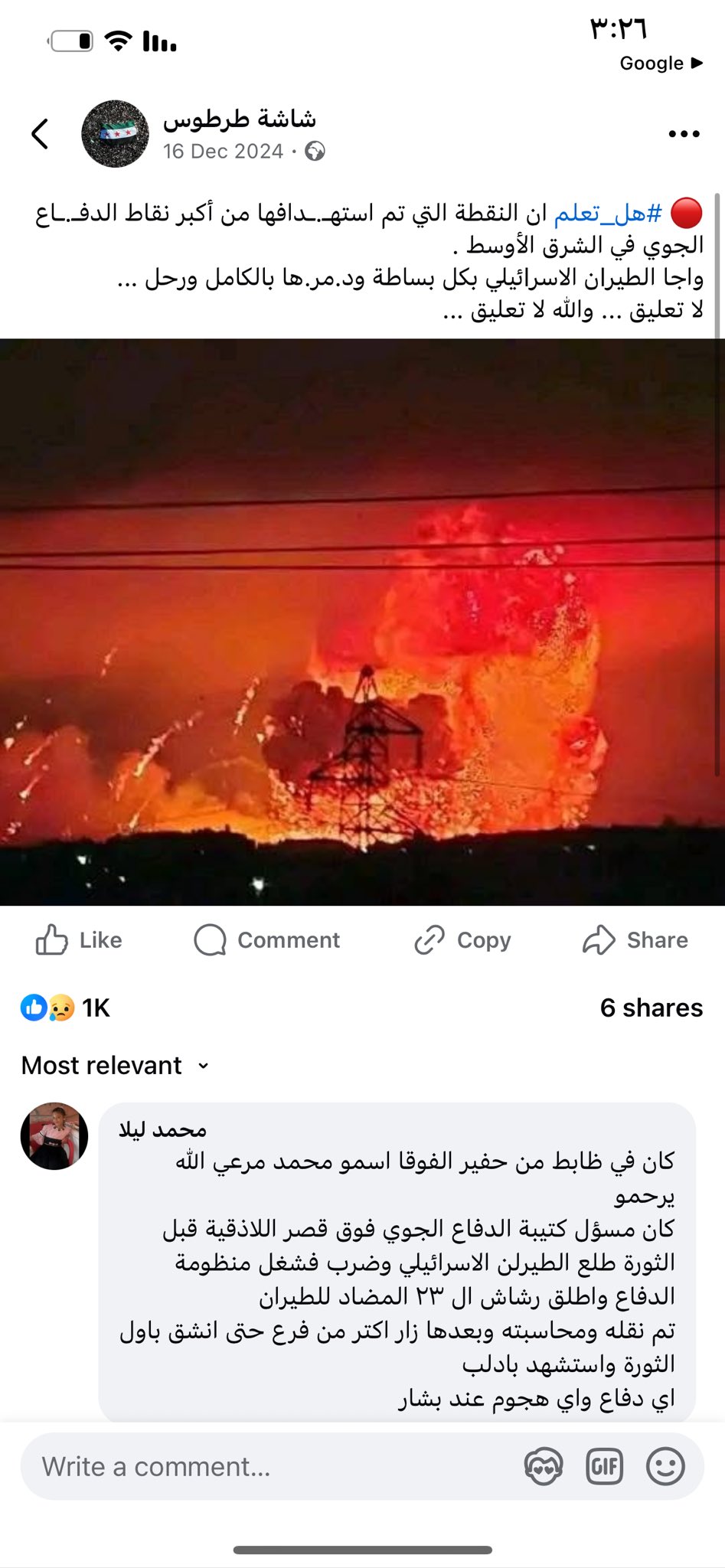The width and height of the screenshot is (725, 1568).
Task: Like this post
Action: (x=79, y=940)
